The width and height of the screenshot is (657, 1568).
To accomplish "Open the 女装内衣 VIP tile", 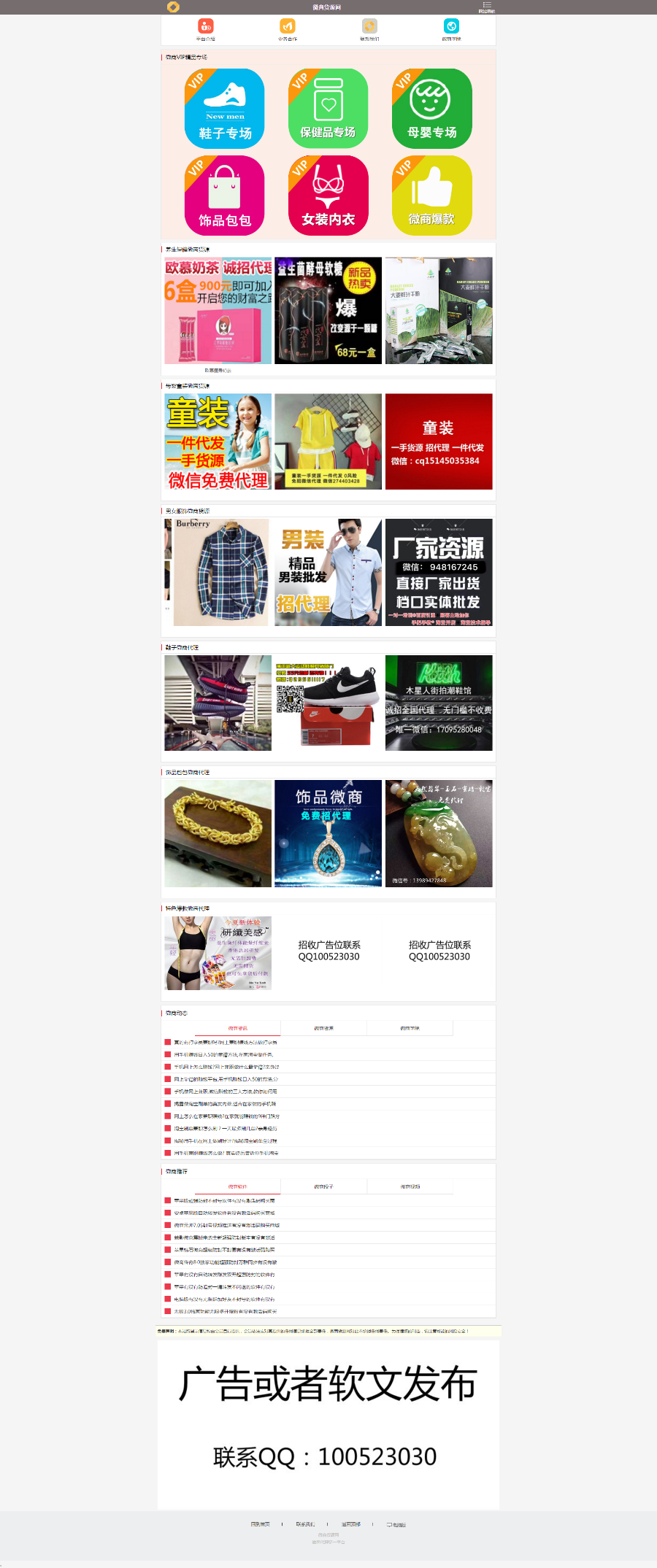I will coord(328,196).
